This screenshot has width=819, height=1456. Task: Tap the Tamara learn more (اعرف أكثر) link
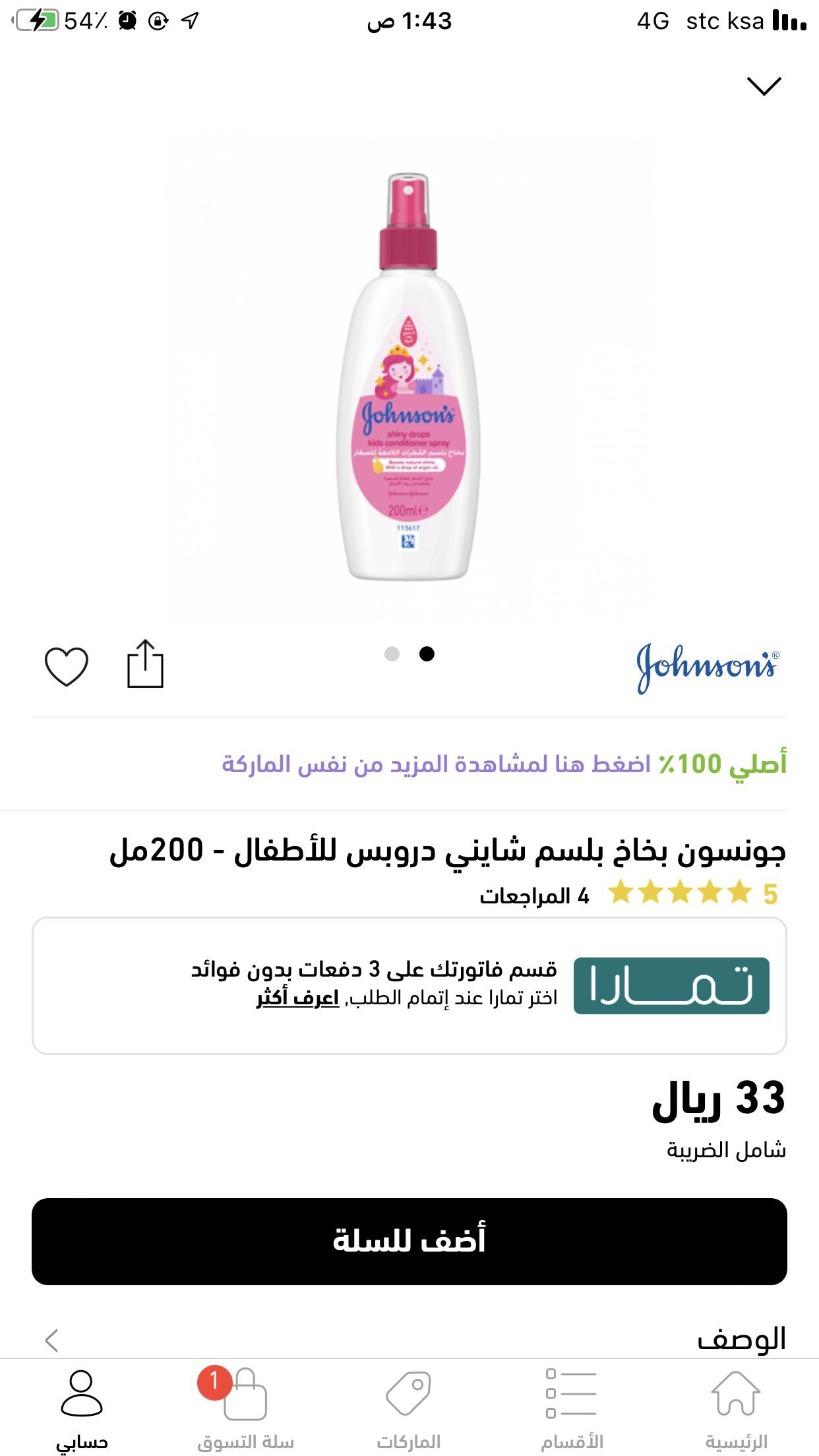(297, 998)
